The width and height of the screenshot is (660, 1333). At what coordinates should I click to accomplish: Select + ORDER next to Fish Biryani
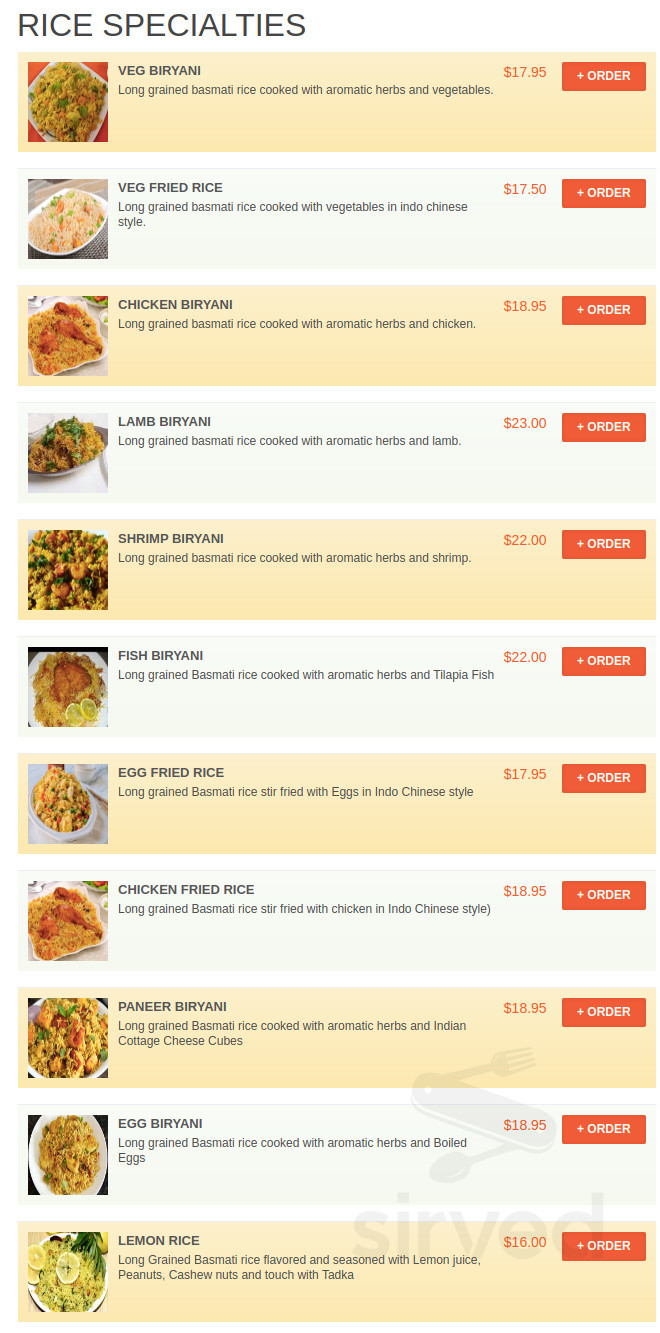pos(603,661)
